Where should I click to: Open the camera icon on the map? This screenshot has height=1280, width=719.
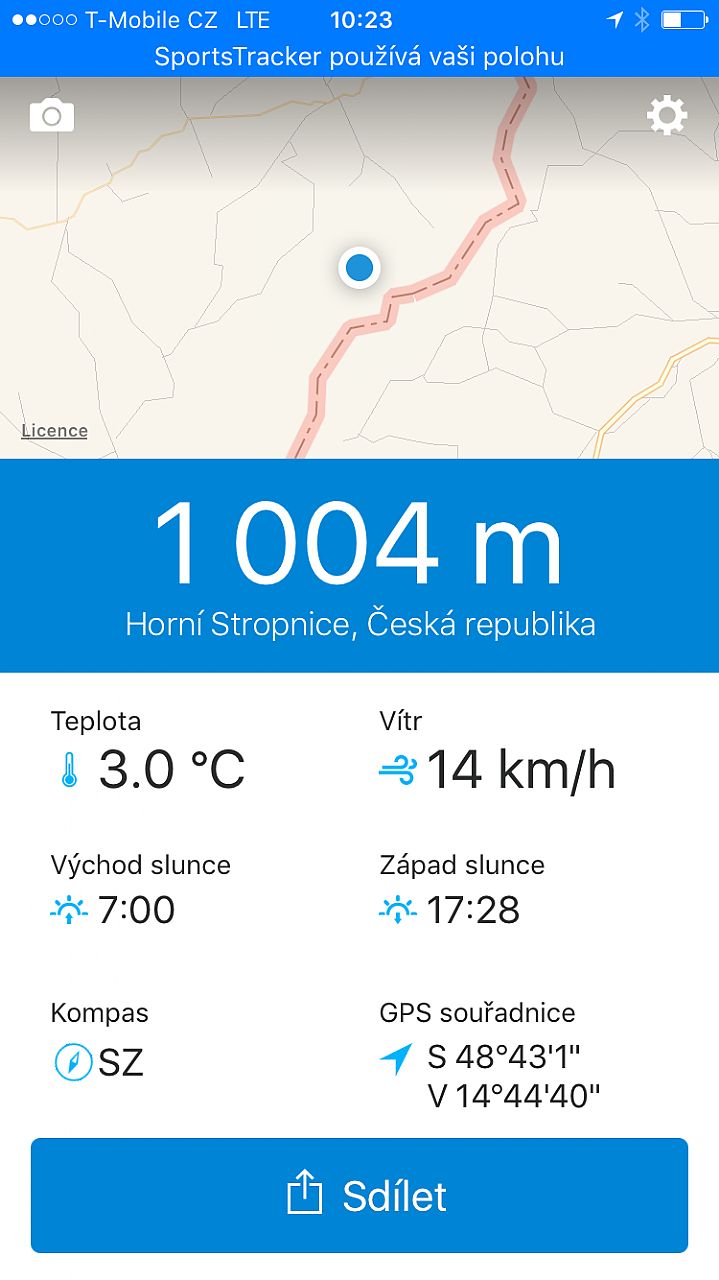pos(52,116)
